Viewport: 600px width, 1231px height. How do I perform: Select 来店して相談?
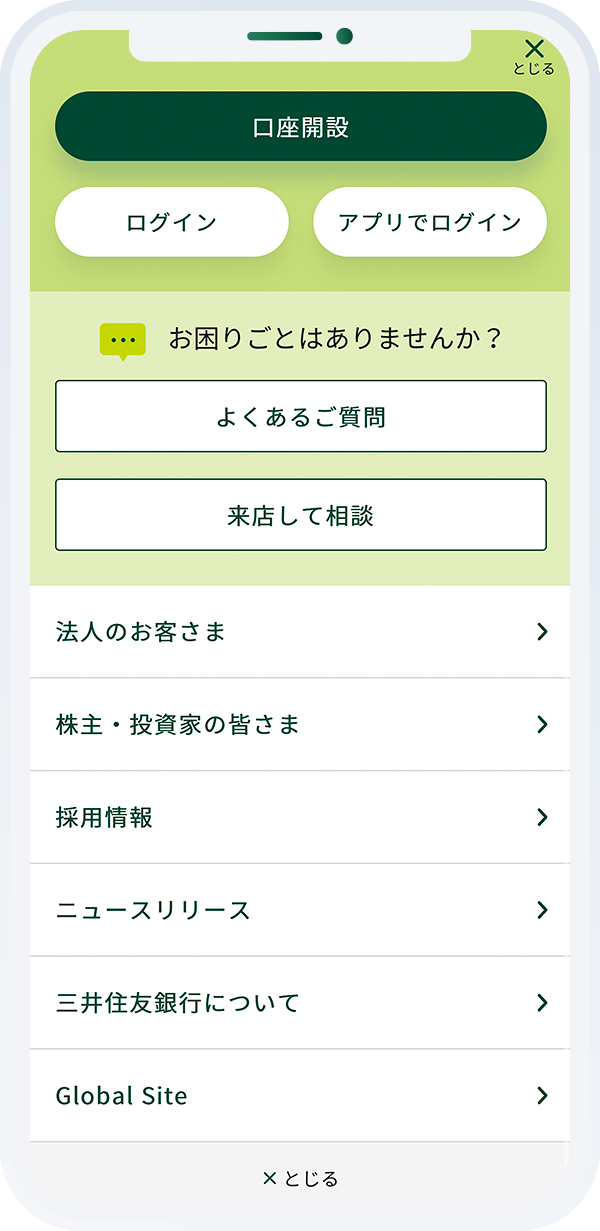coord(300,515)
